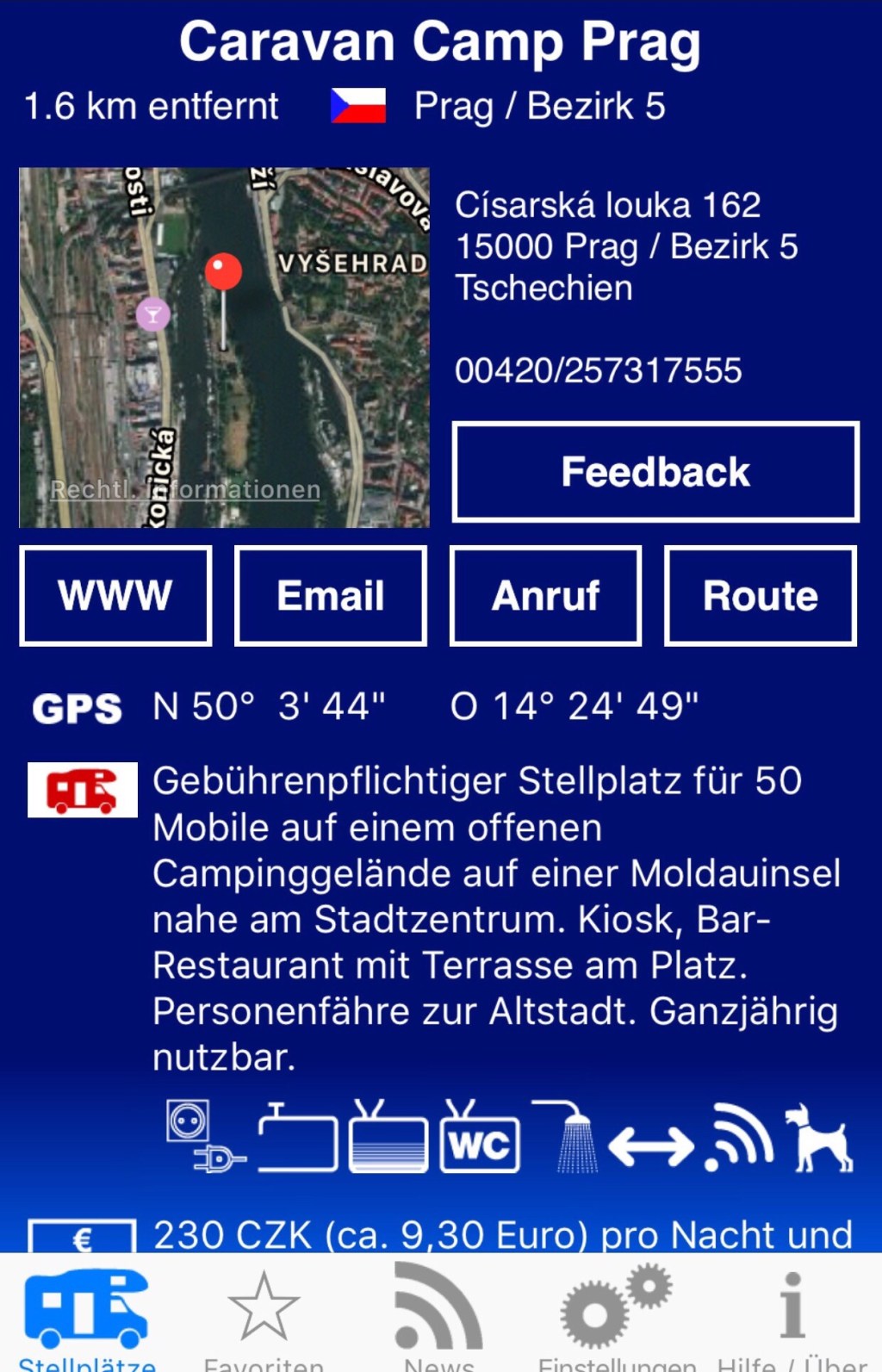Call the campsite with Anruf

[545, 595]
